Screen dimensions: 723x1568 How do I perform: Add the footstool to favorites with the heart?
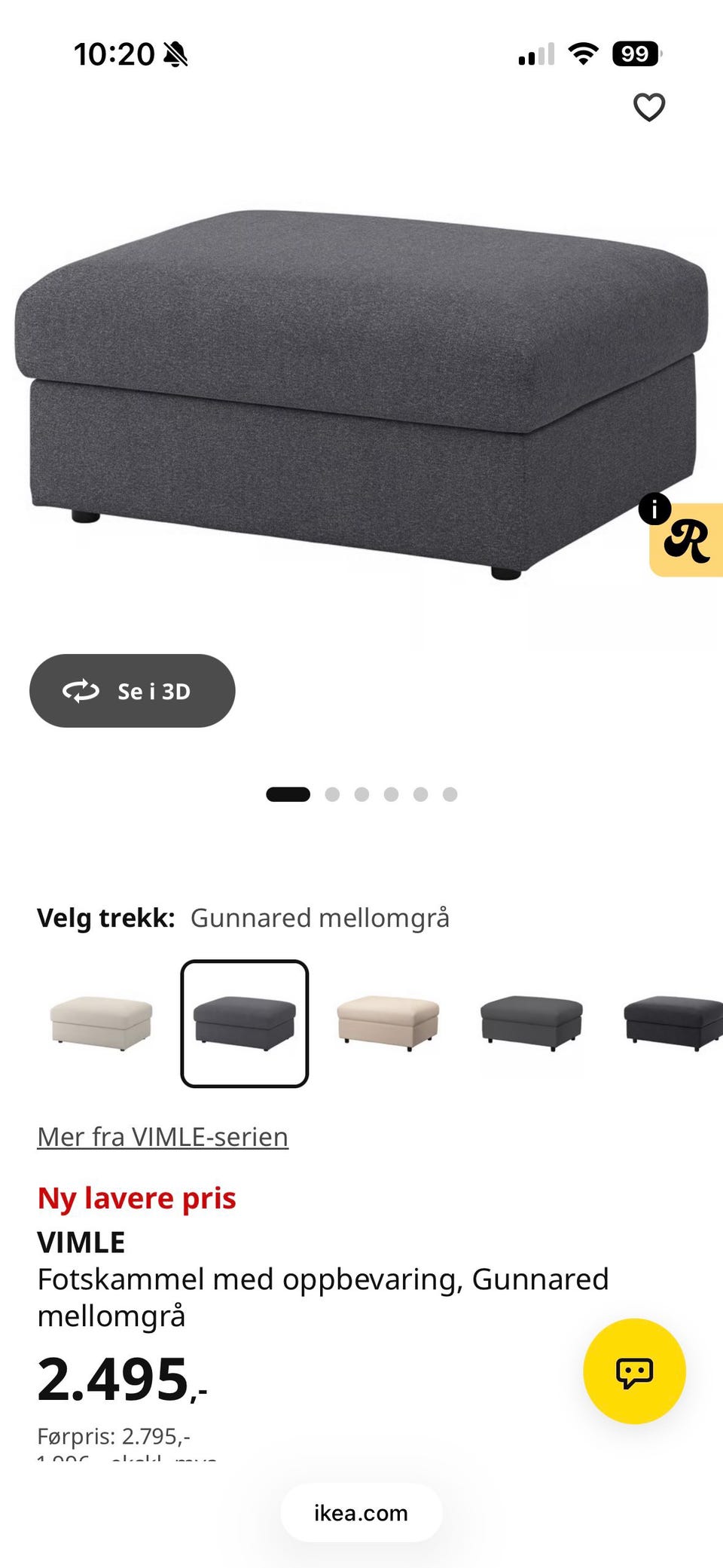click(x=648, y=107)
